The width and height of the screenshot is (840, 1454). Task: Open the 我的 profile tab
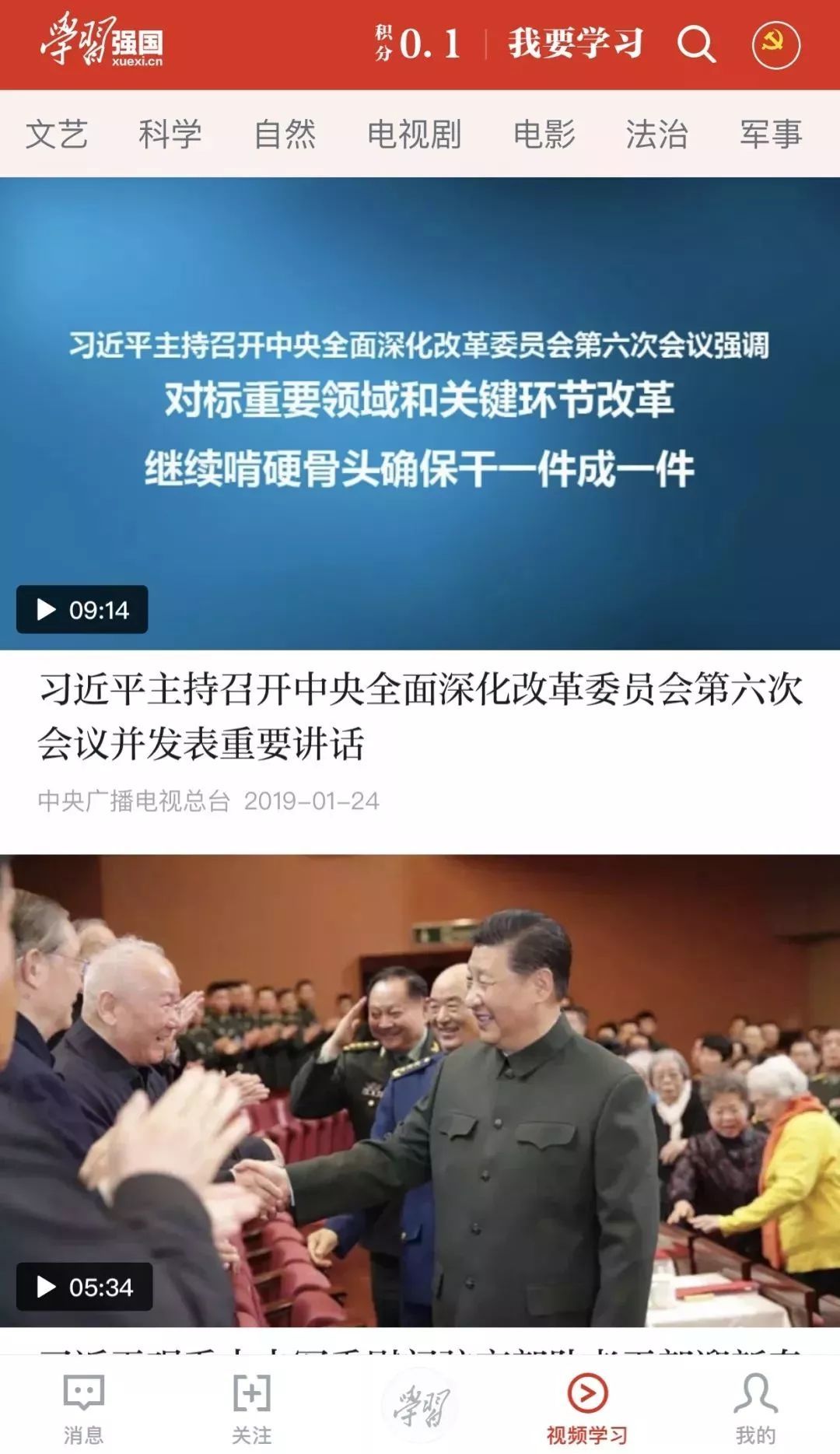pyautogui.click(x=755, y=1408)
